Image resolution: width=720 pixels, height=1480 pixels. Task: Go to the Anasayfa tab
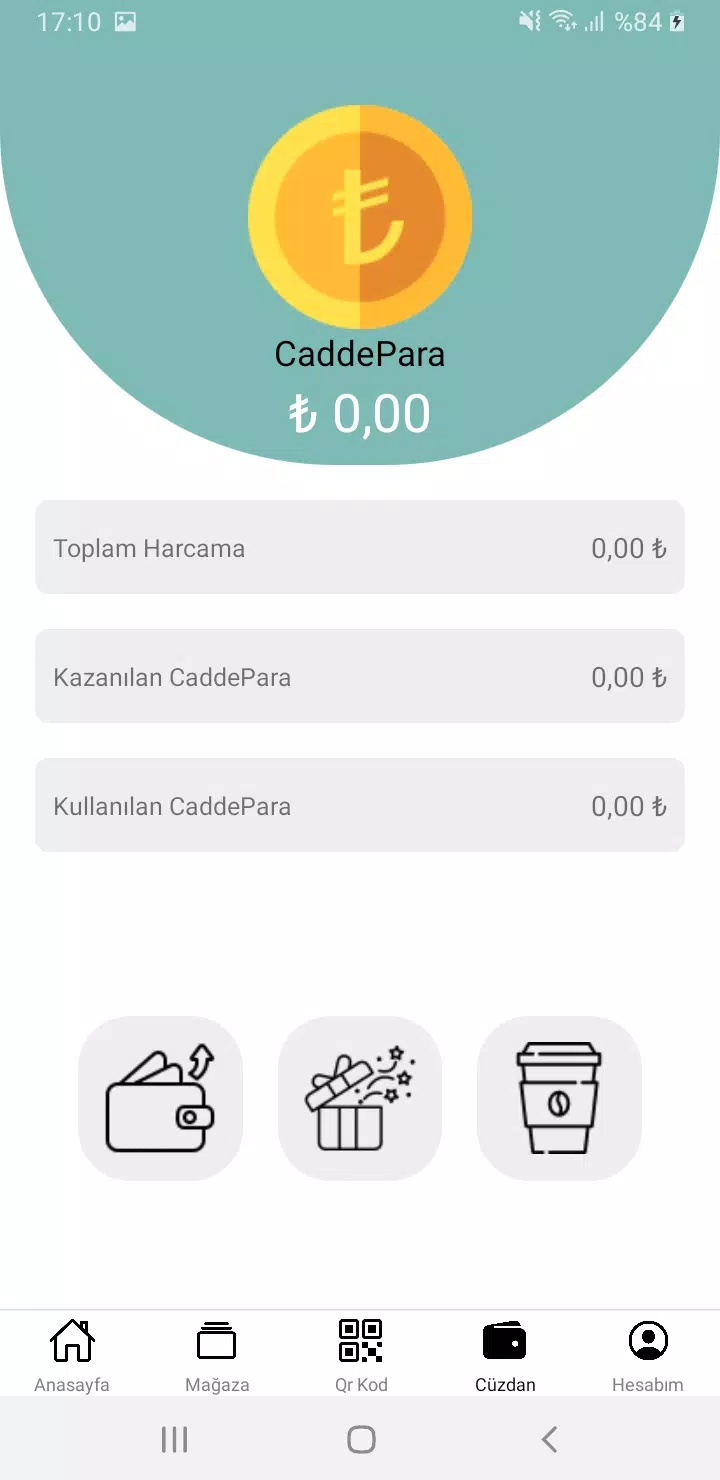point(72,1355)
